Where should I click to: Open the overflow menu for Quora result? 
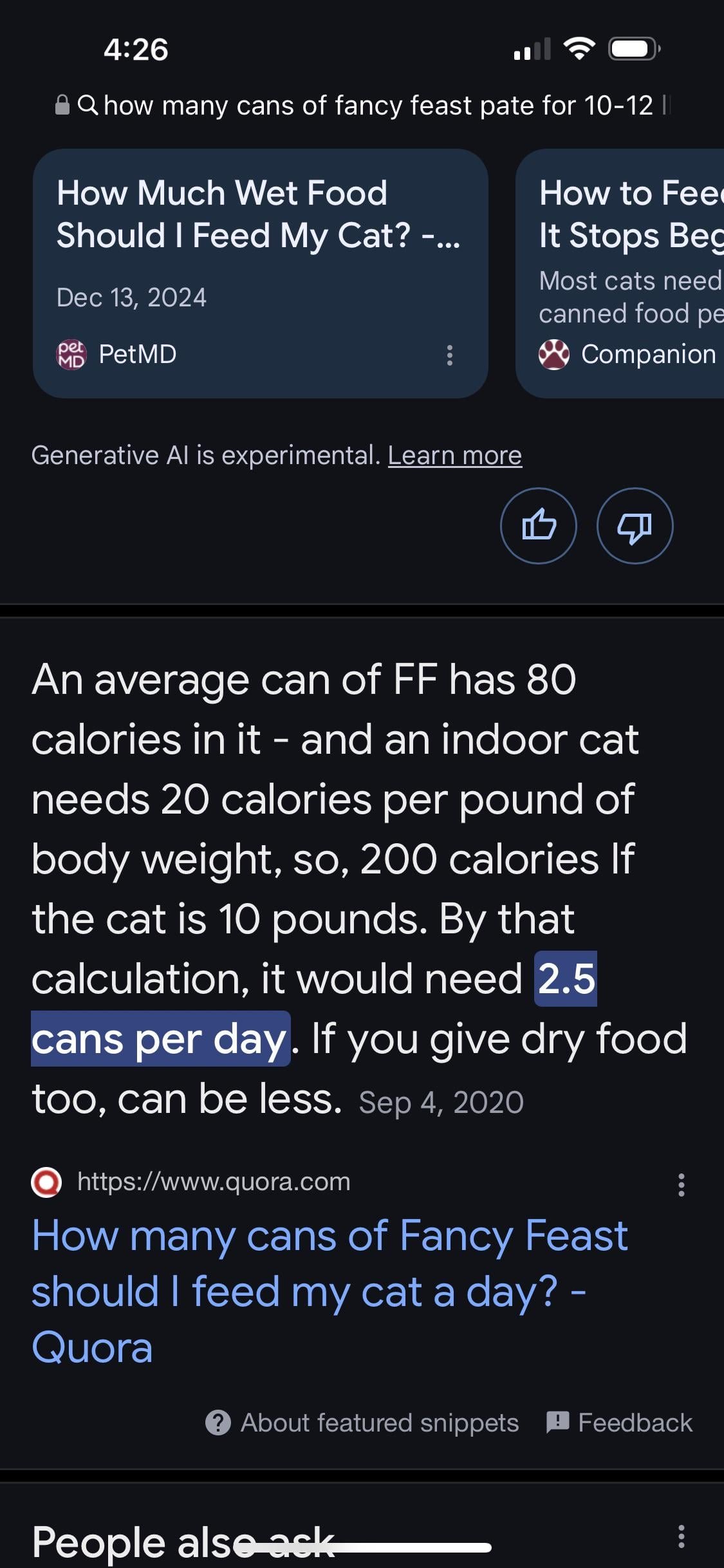(681, 1185)
